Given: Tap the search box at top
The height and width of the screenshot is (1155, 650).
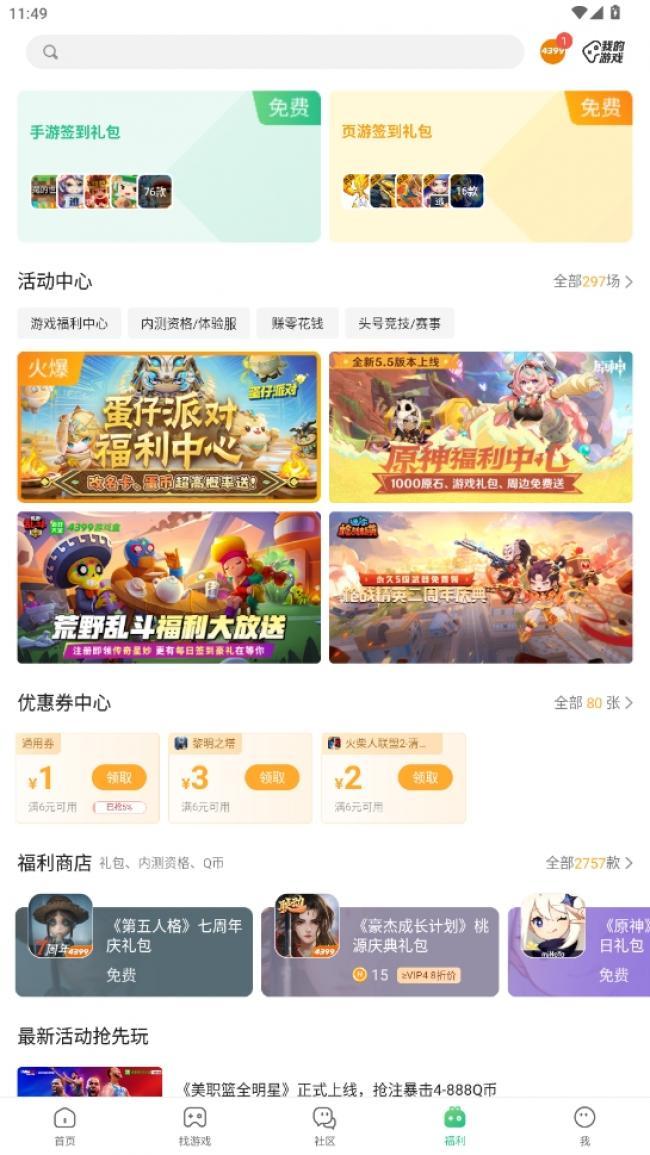Looking at the screenshot, I should tap(275, 52).
